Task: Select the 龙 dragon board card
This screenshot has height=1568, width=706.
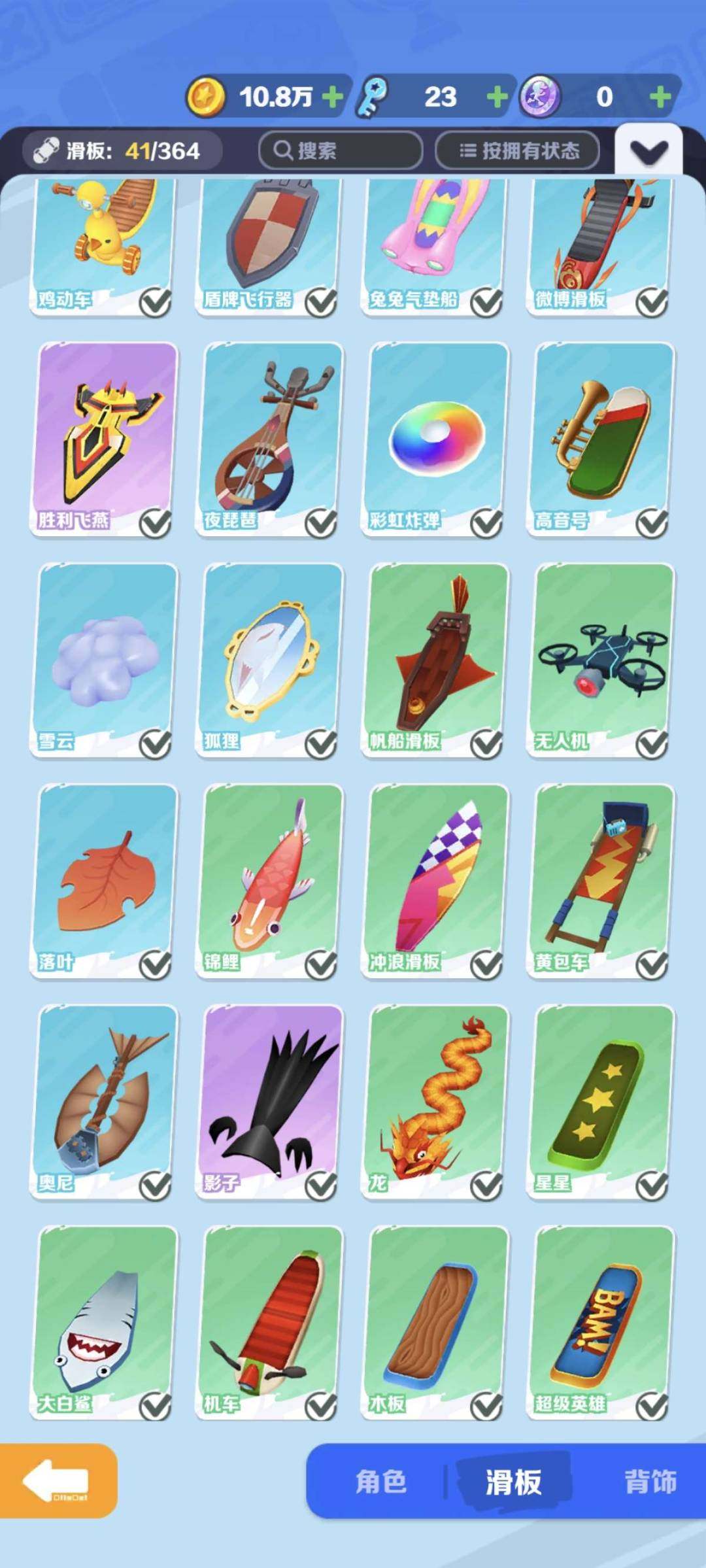Action: pos(436,1101)
